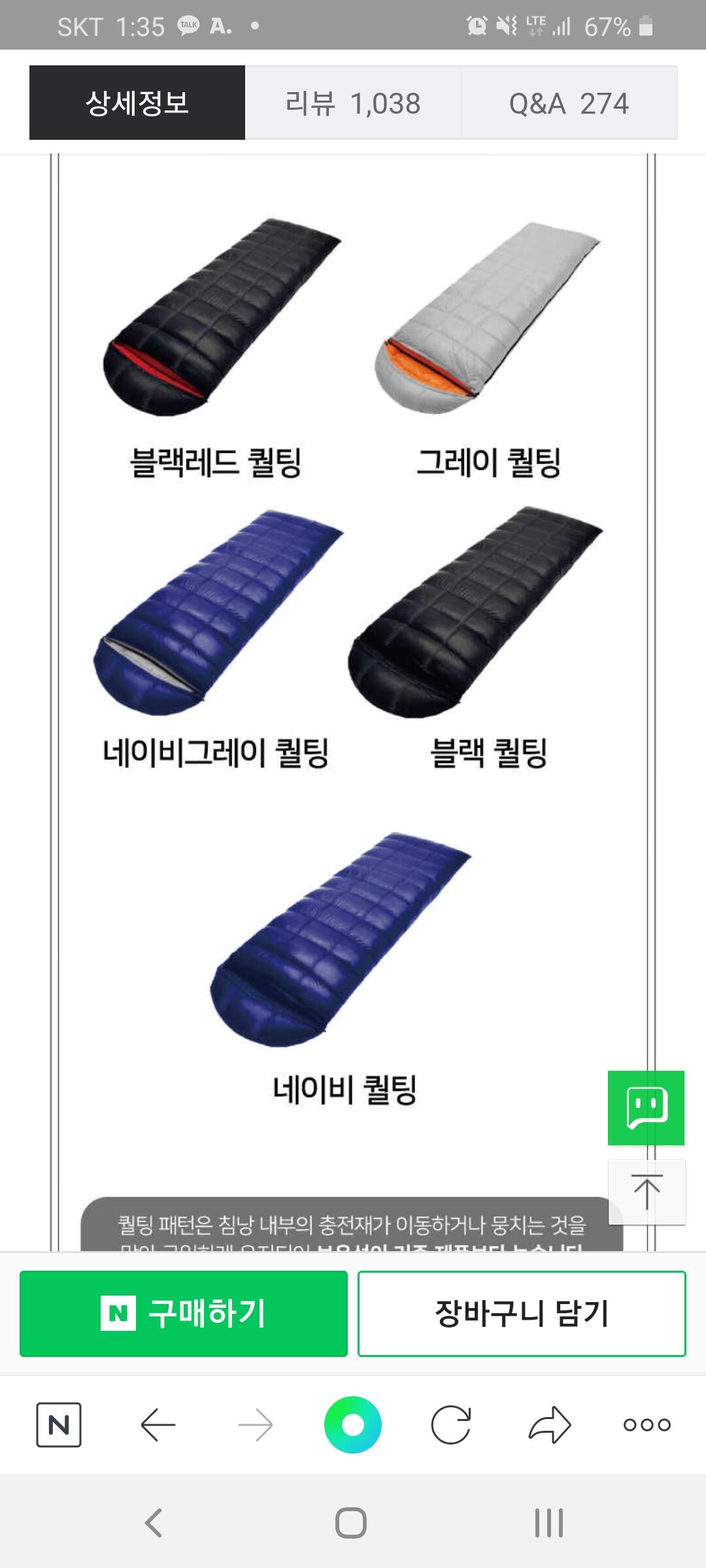
Task: Tap the green circle search button
Action: (x=353, y=1424)
